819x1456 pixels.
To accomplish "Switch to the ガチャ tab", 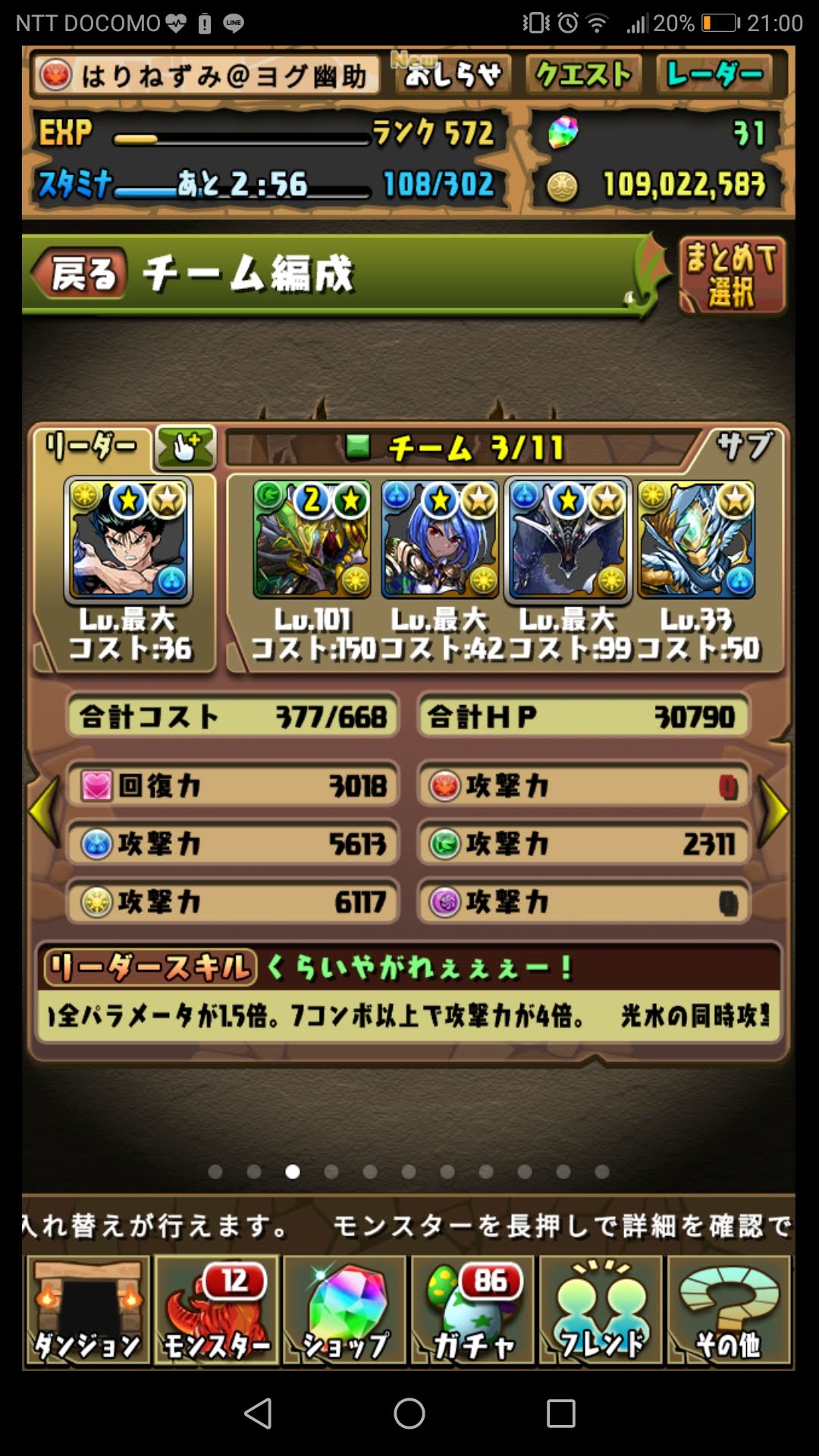I will [x=473, y=1310].
